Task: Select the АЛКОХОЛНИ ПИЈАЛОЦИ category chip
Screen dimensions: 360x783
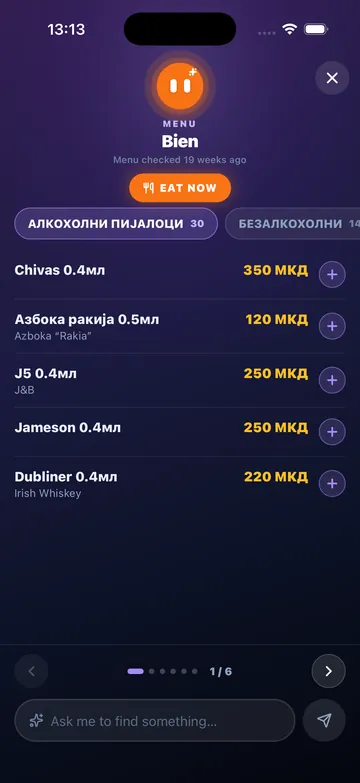Action: click(116, 224)
